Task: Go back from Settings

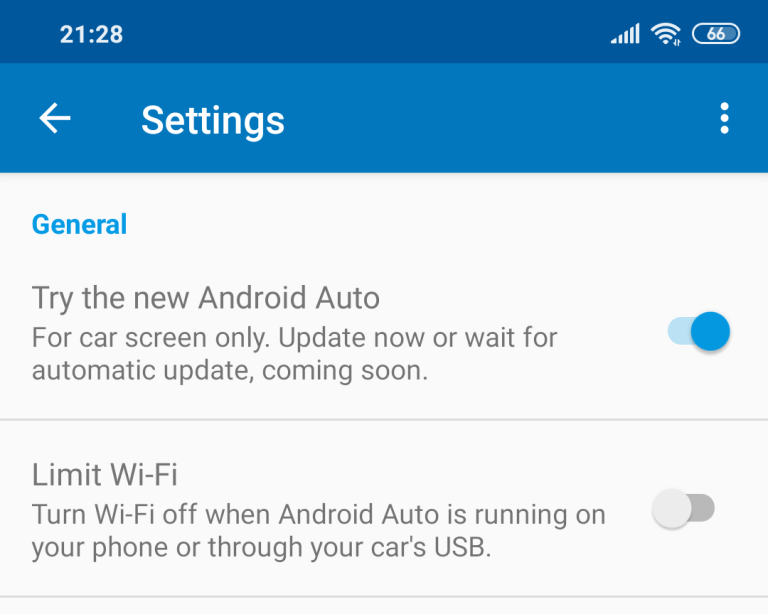Action: 55,119
